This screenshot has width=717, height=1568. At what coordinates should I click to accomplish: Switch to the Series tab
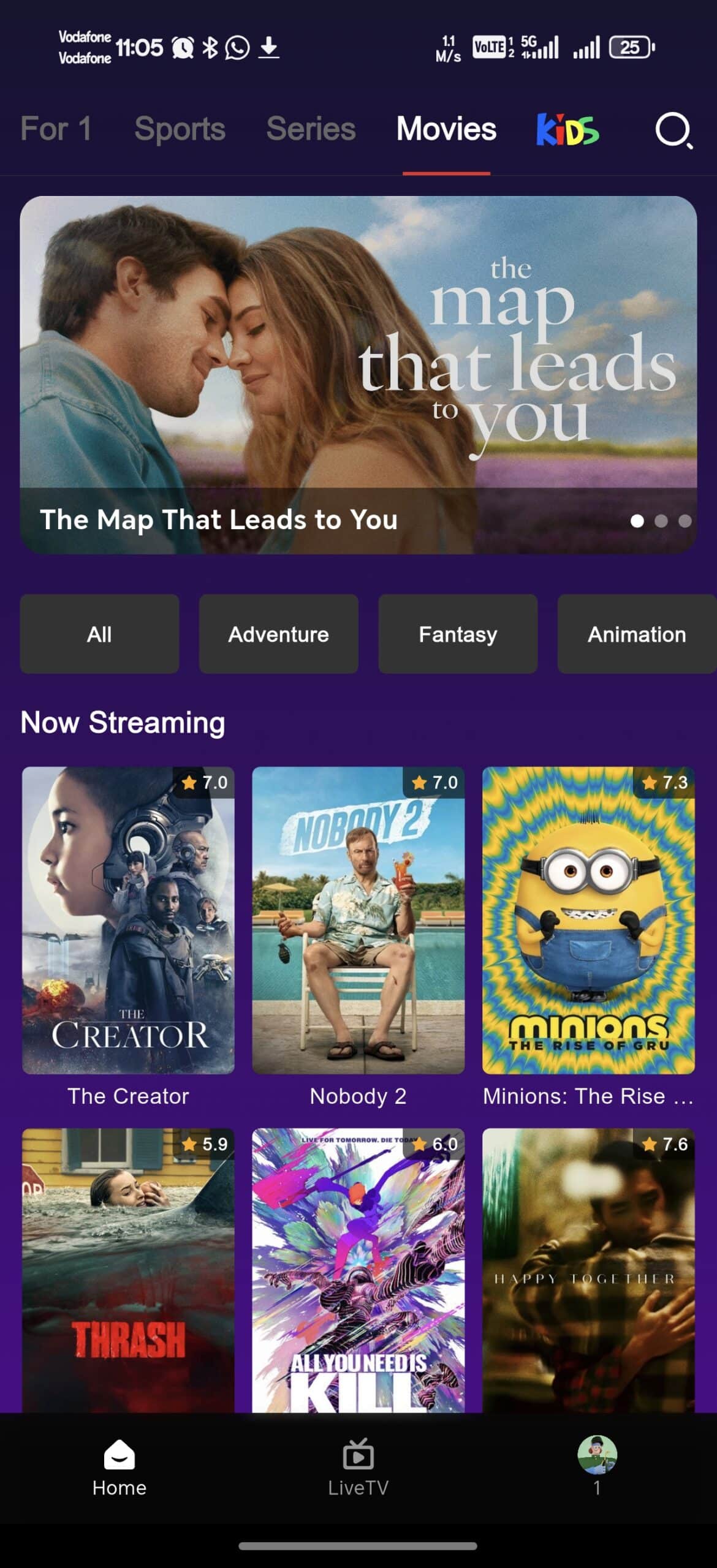click(x=311, y=129)
